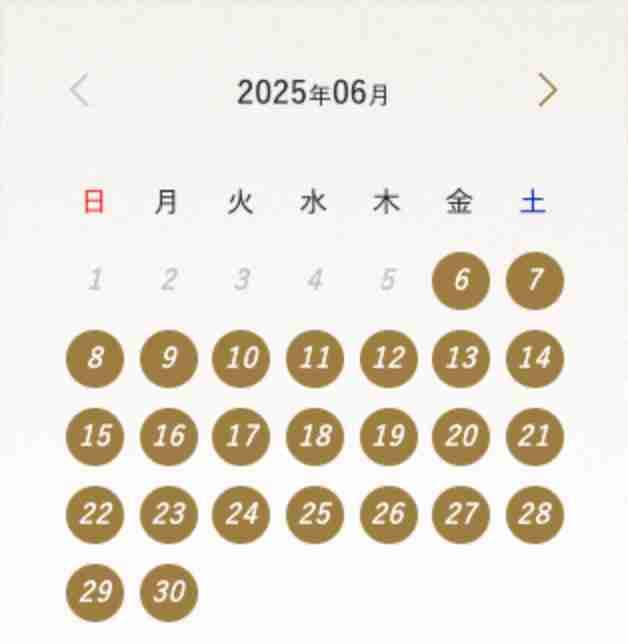Pick date 8 in June 2025
The height and width of the screenshot is (644, 628).
click(x=95, y=358)
